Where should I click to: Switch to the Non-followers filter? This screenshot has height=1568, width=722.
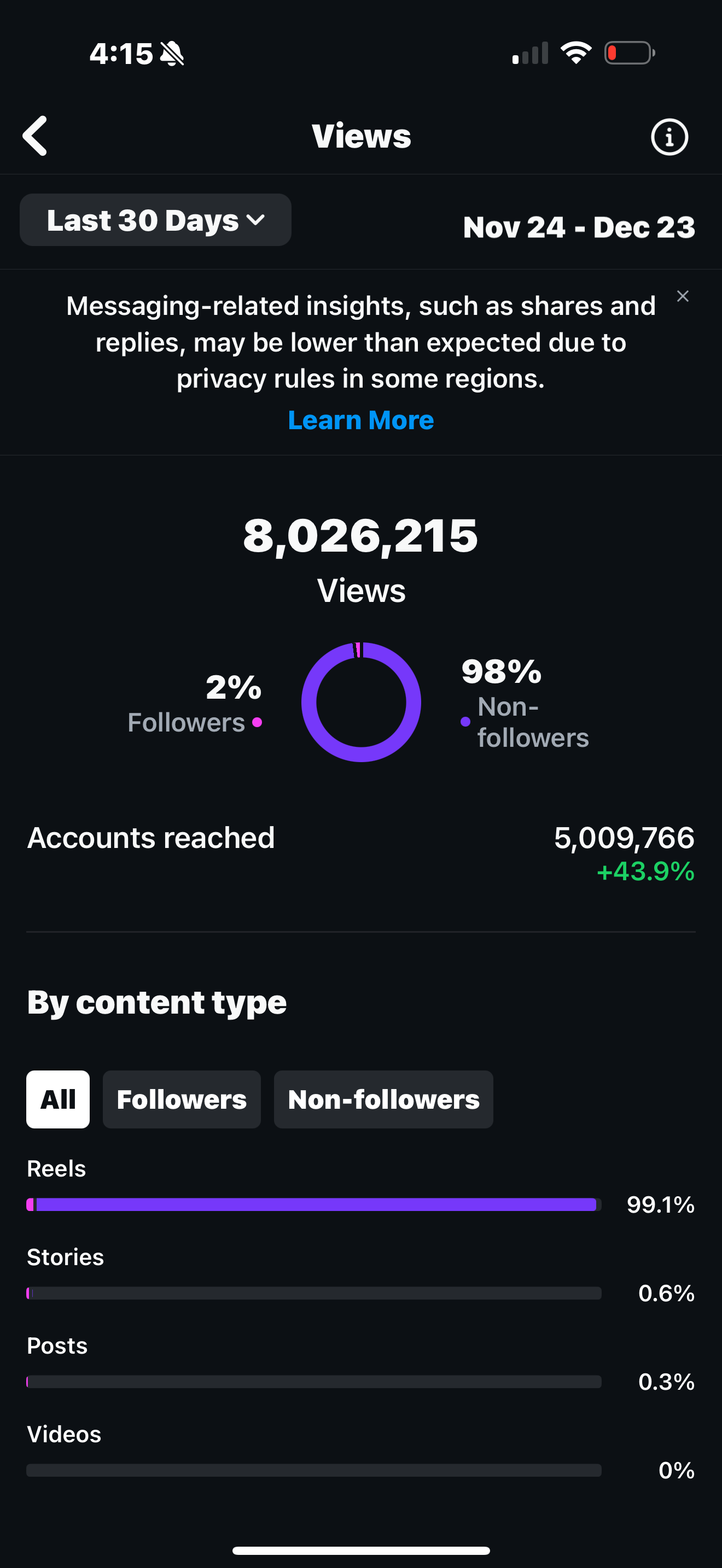tap(383, 1099)
